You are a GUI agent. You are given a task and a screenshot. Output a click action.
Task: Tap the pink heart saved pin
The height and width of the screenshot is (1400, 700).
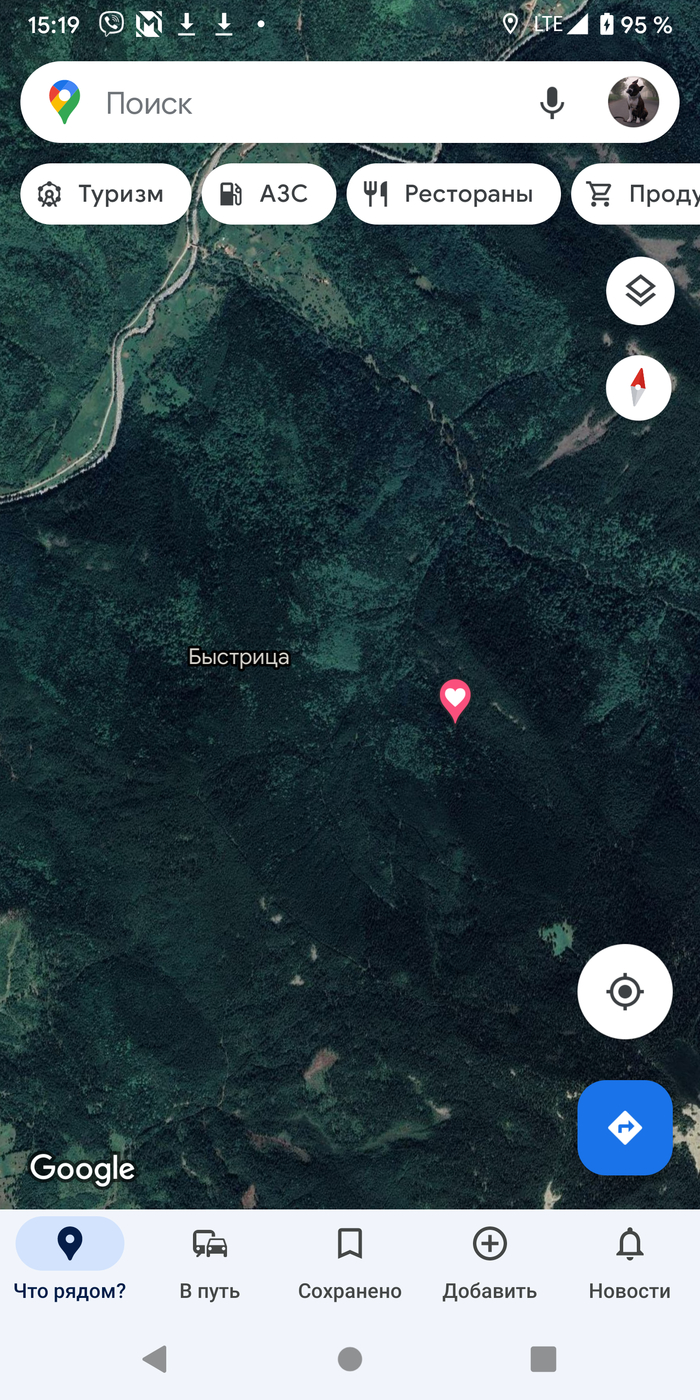point(455,698)
